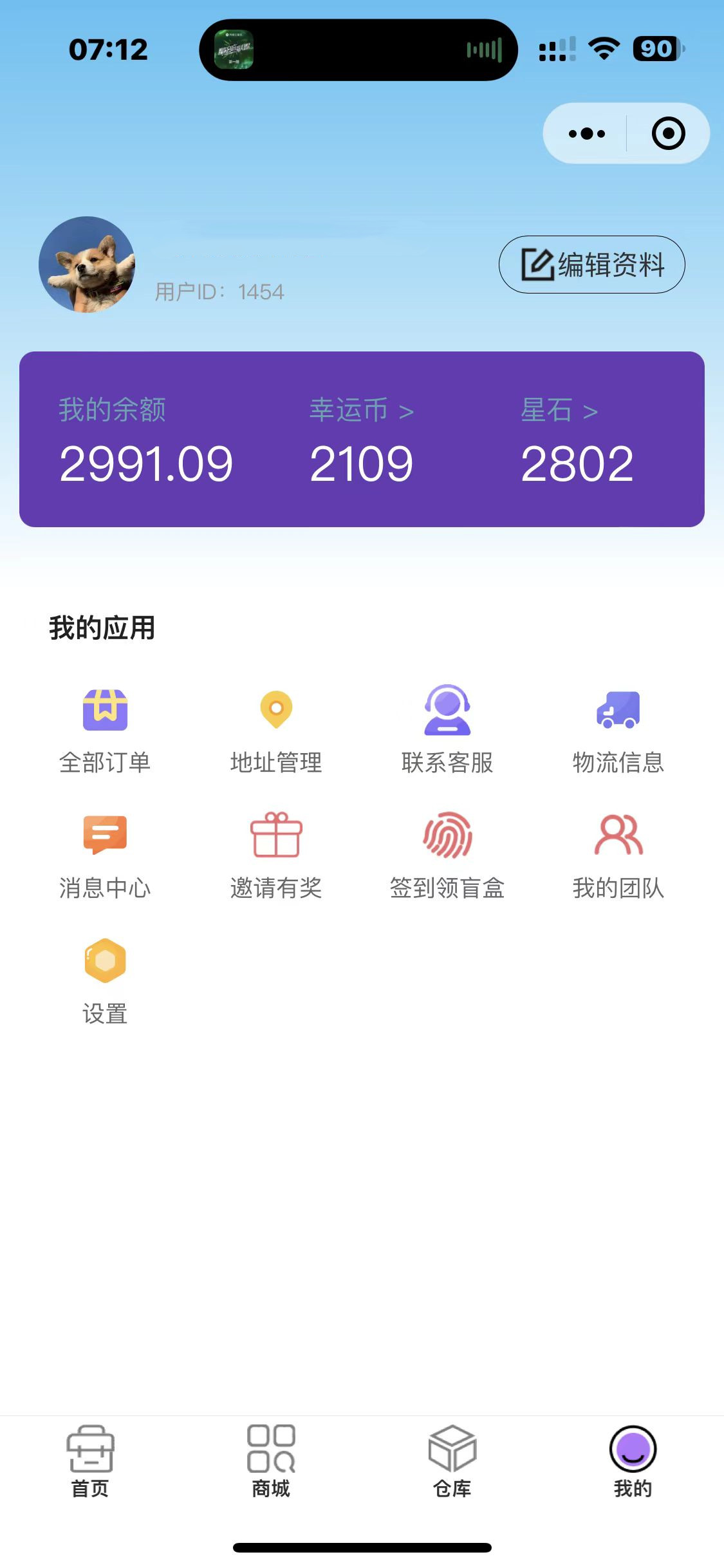Open 邀请有奖
The image size is (724, 1568).
(276, 856)
